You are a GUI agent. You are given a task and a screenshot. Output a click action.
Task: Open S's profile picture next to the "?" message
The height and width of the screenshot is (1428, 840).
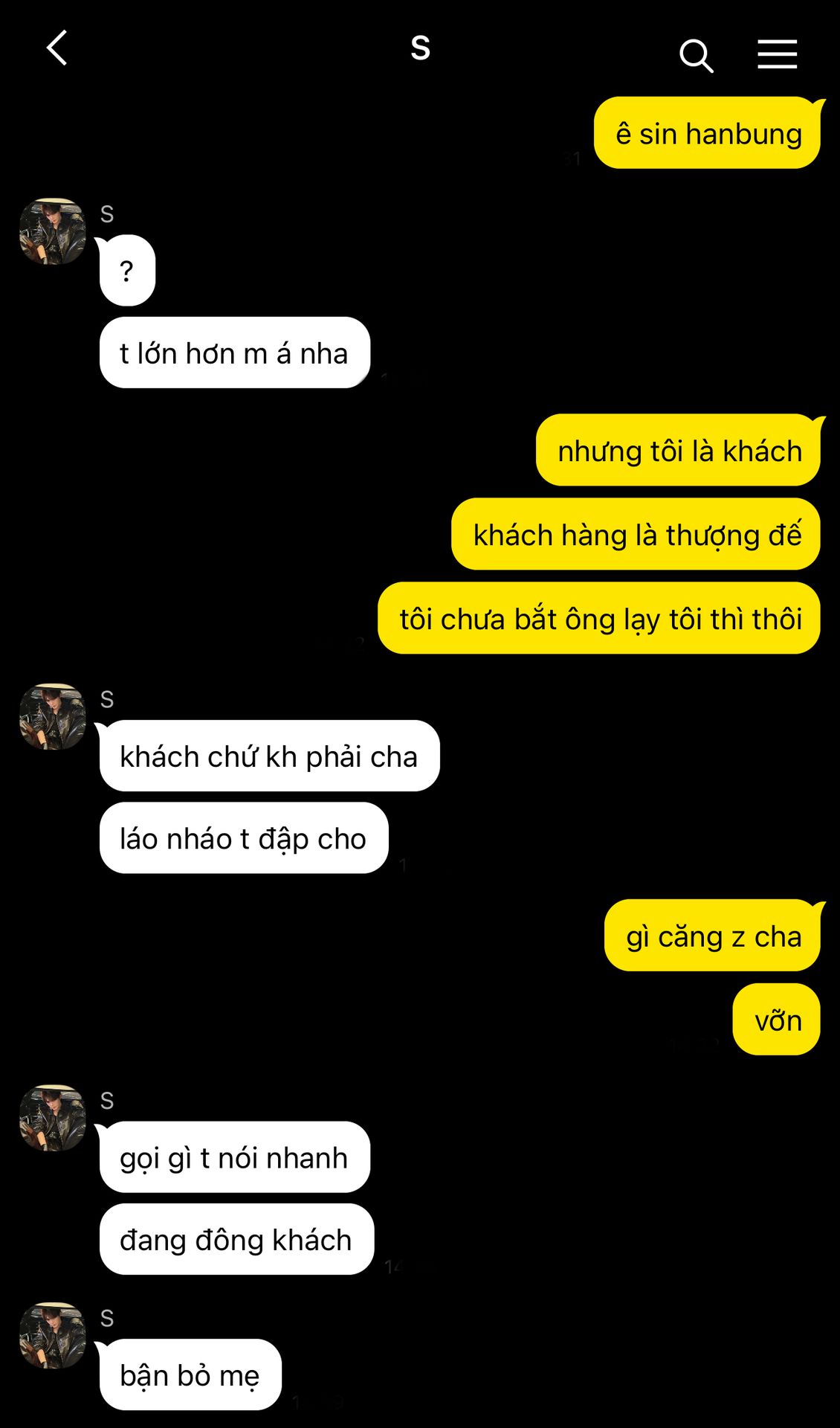pos(52,231)
